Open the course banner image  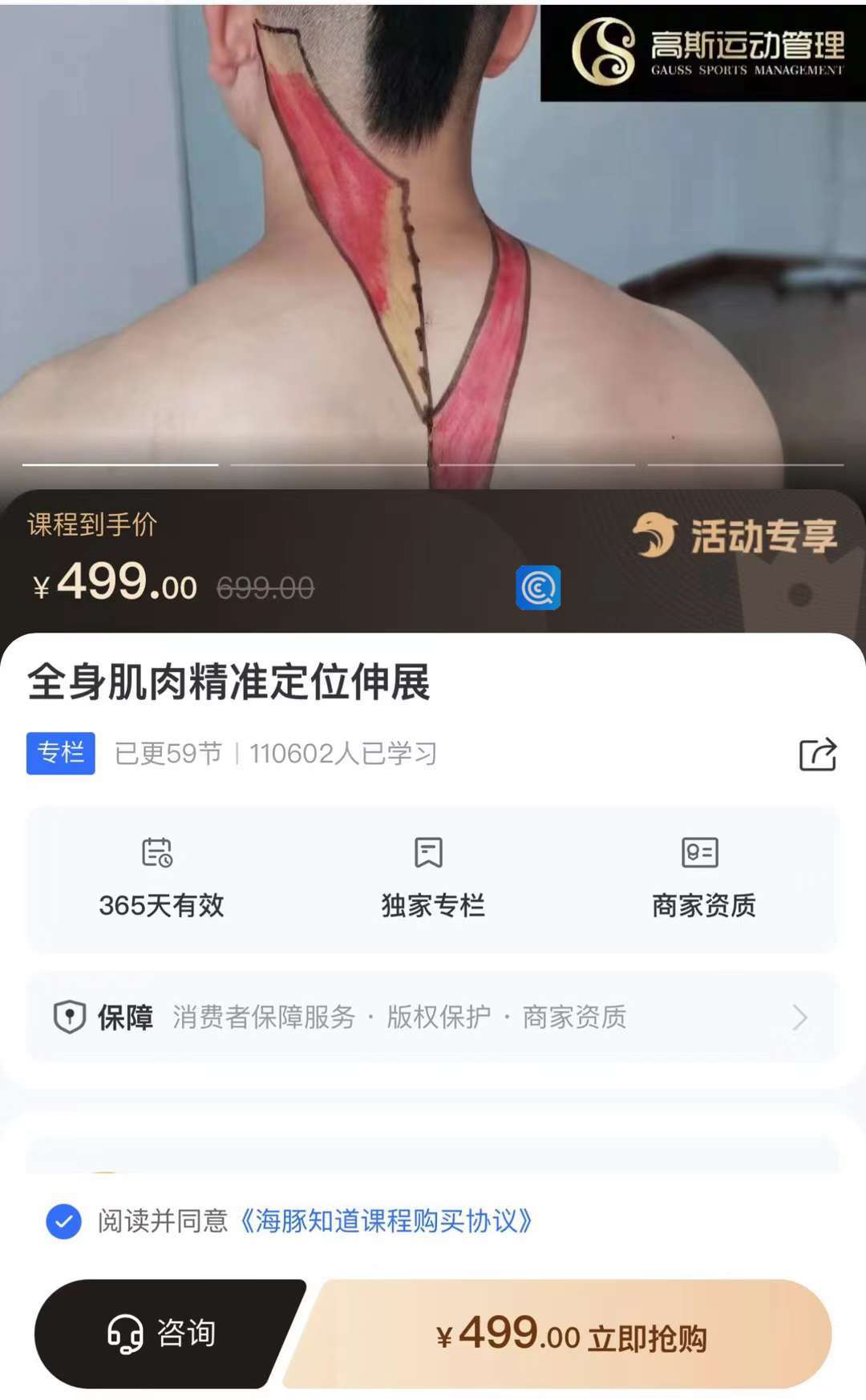(433, 241)
